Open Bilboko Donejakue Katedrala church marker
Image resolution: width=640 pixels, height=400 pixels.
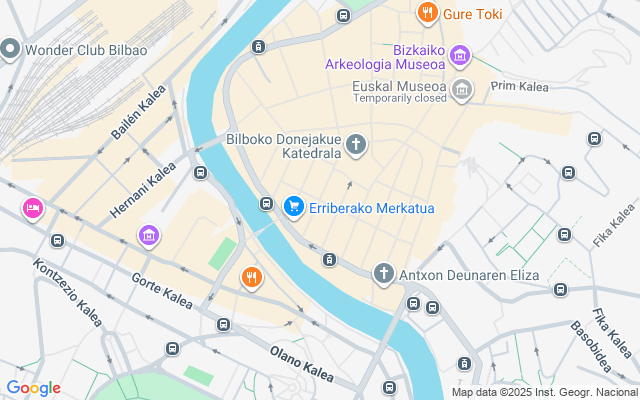pos(356,146)
